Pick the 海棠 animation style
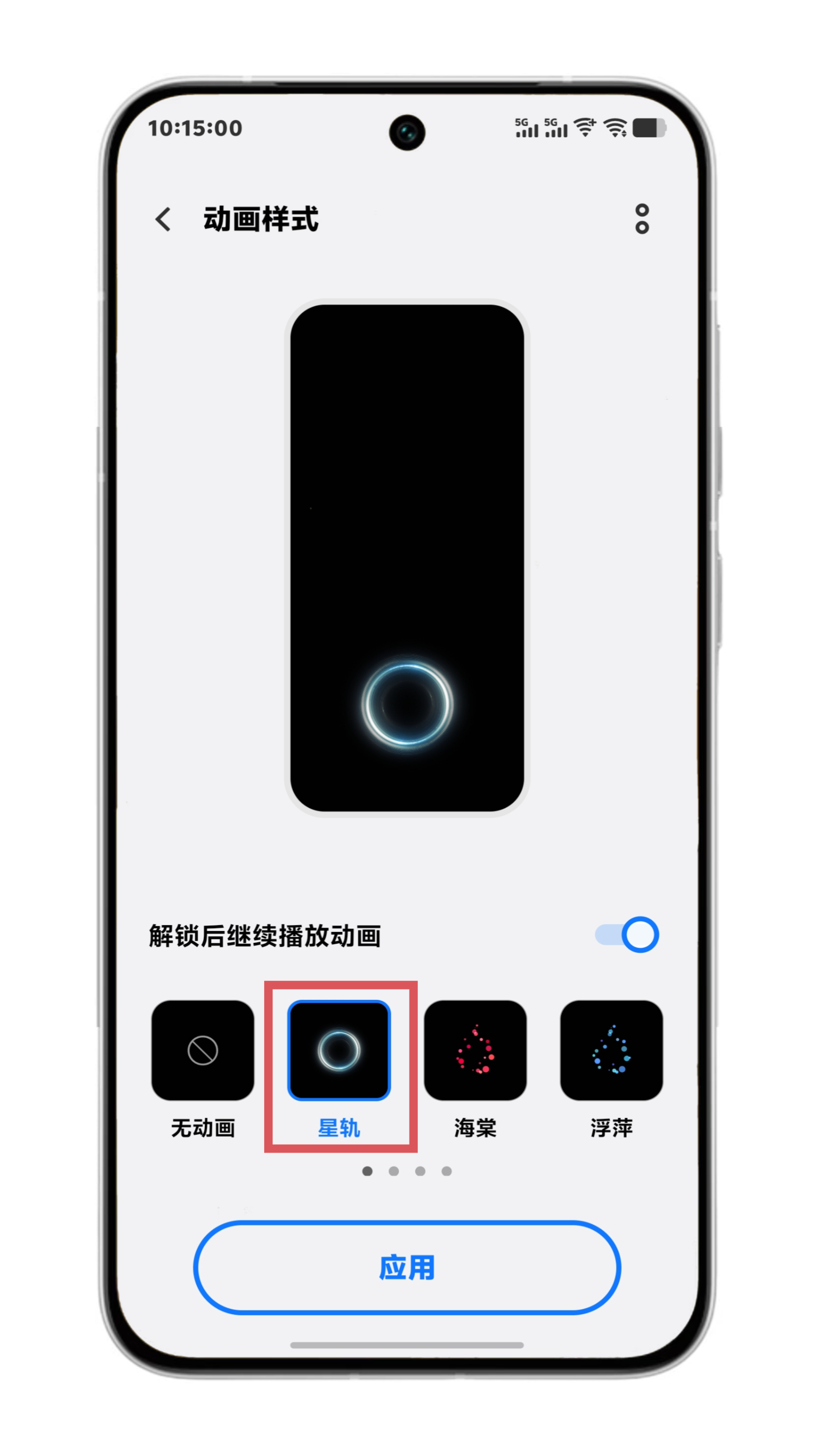Viewport: 818px width, 1456px height. tap(475, 1050)
